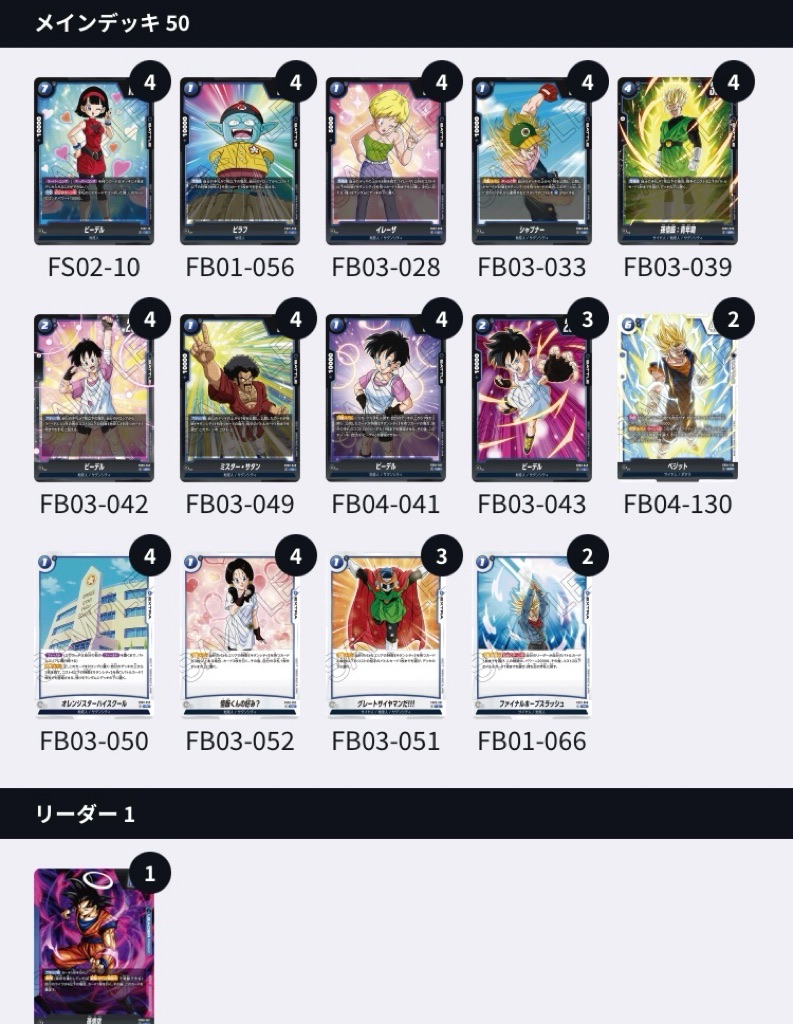The width and height of the screenshot is (793, 1024).
Task: Tap the FB04-041 Videl card
Action: (386, 398)
